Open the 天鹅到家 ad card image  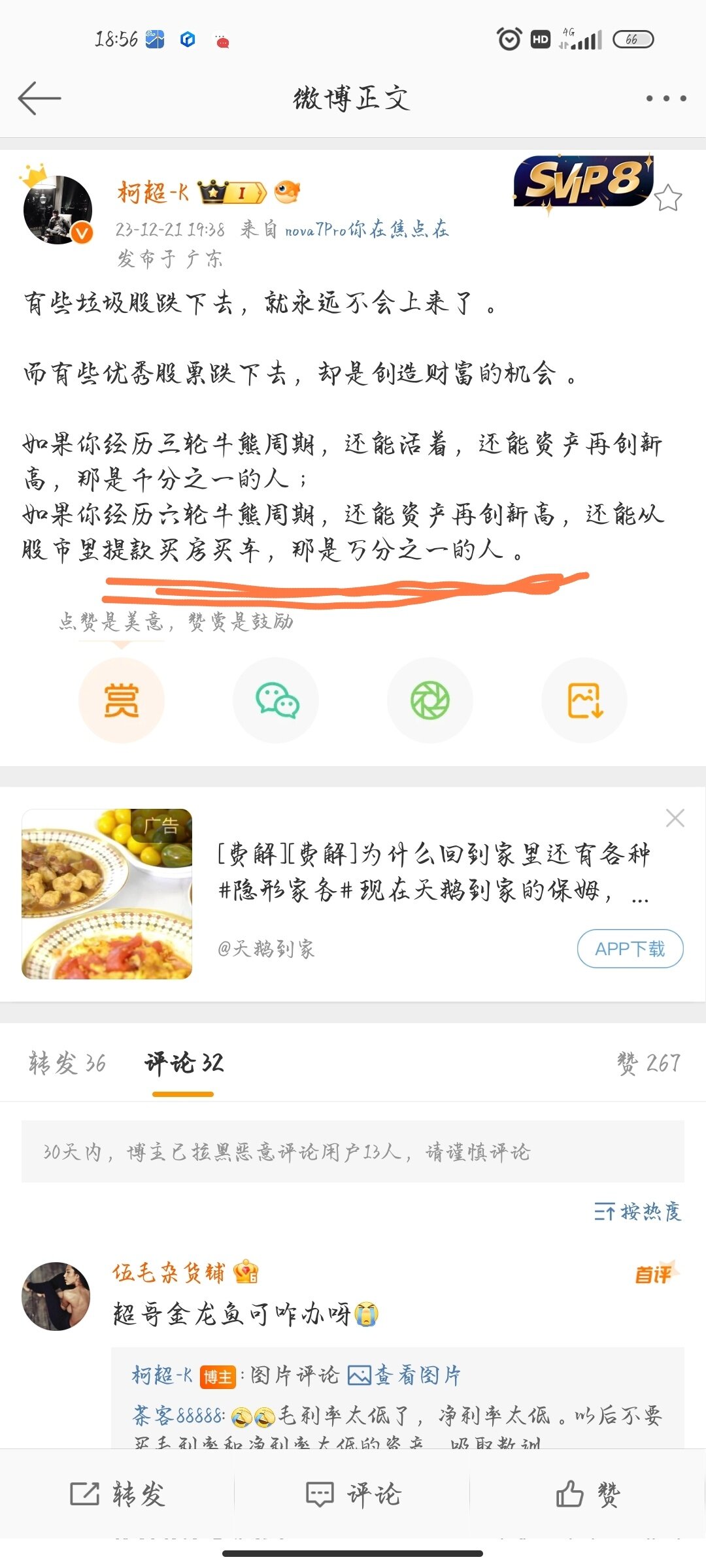[107, 894]
